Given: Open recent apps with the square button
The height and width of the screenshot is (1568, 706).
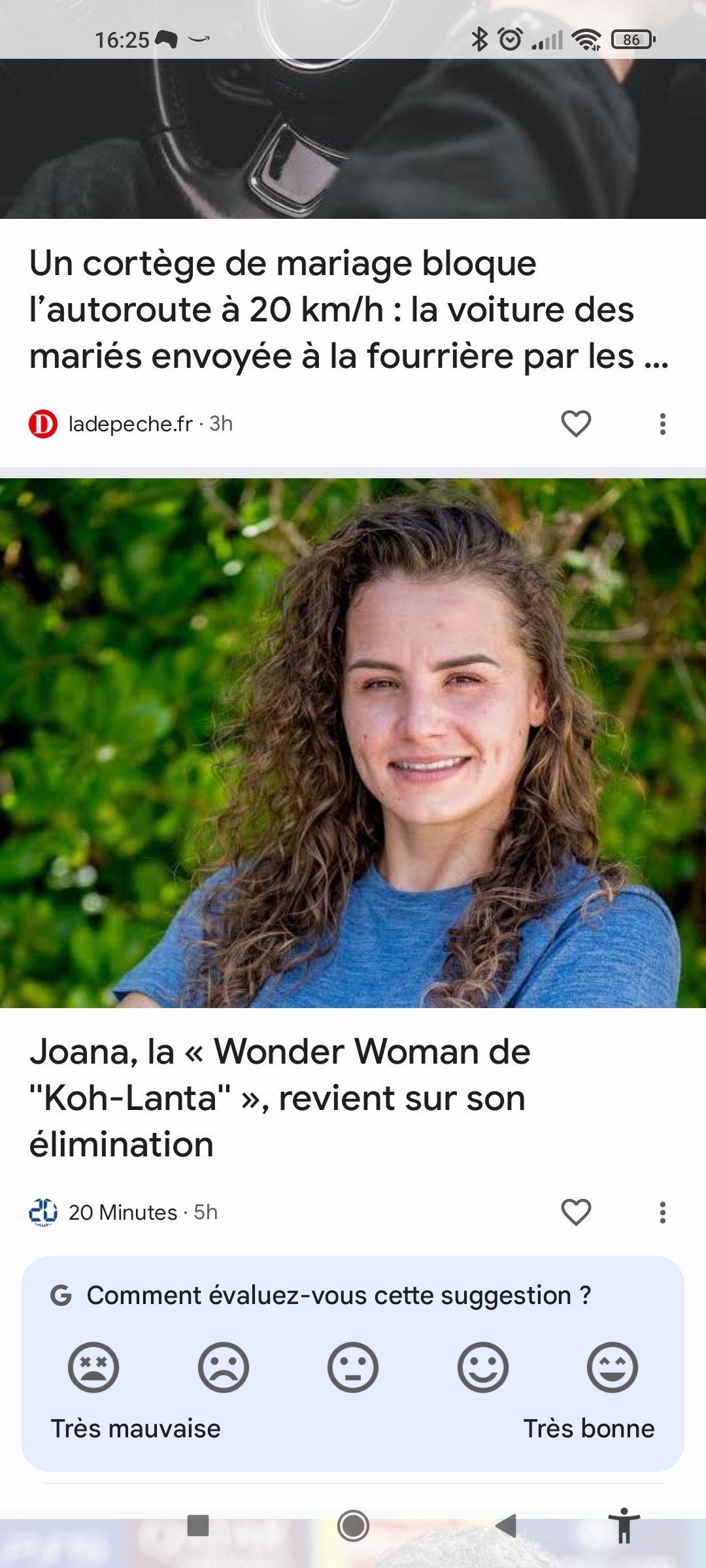Looking at the screenshot, I should click(198, 1526).
